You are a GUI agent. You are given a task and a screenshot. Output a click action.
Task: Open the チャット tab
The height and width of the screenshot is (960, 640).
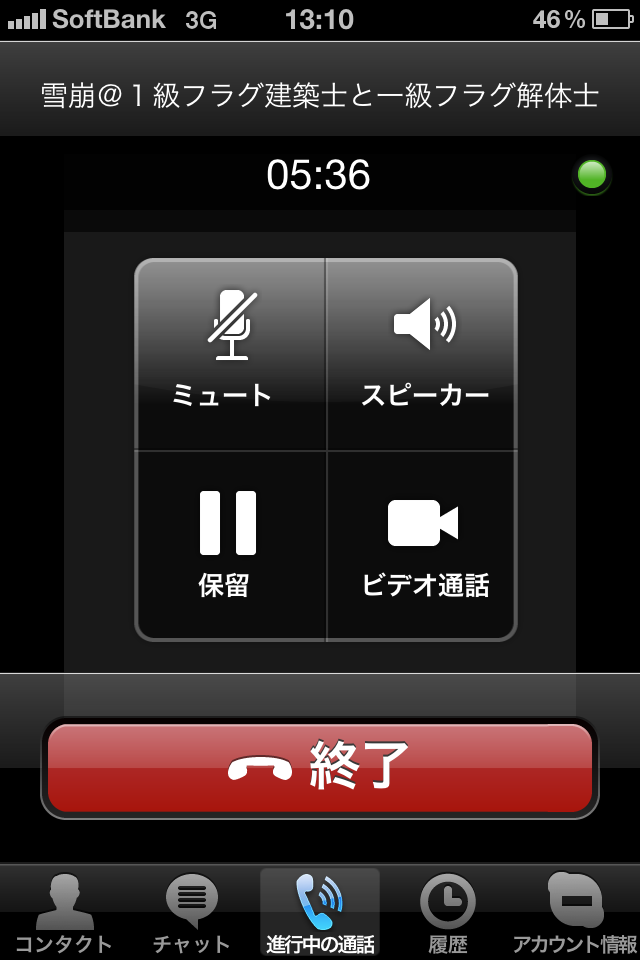tap(191, 912)
